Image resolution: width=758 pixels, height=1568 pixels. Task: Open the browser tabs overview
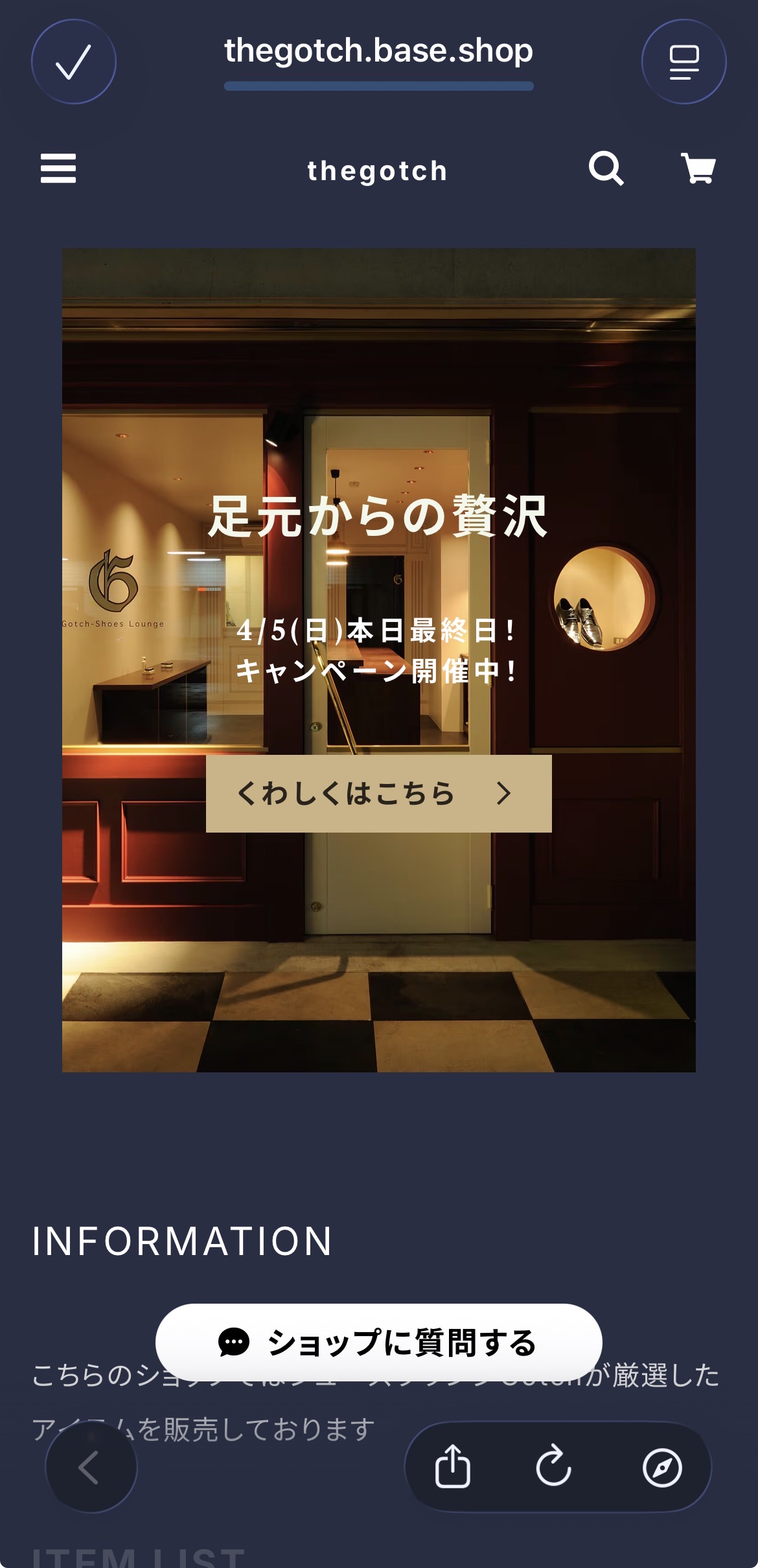pyautogui.click(x=683, y=62)
